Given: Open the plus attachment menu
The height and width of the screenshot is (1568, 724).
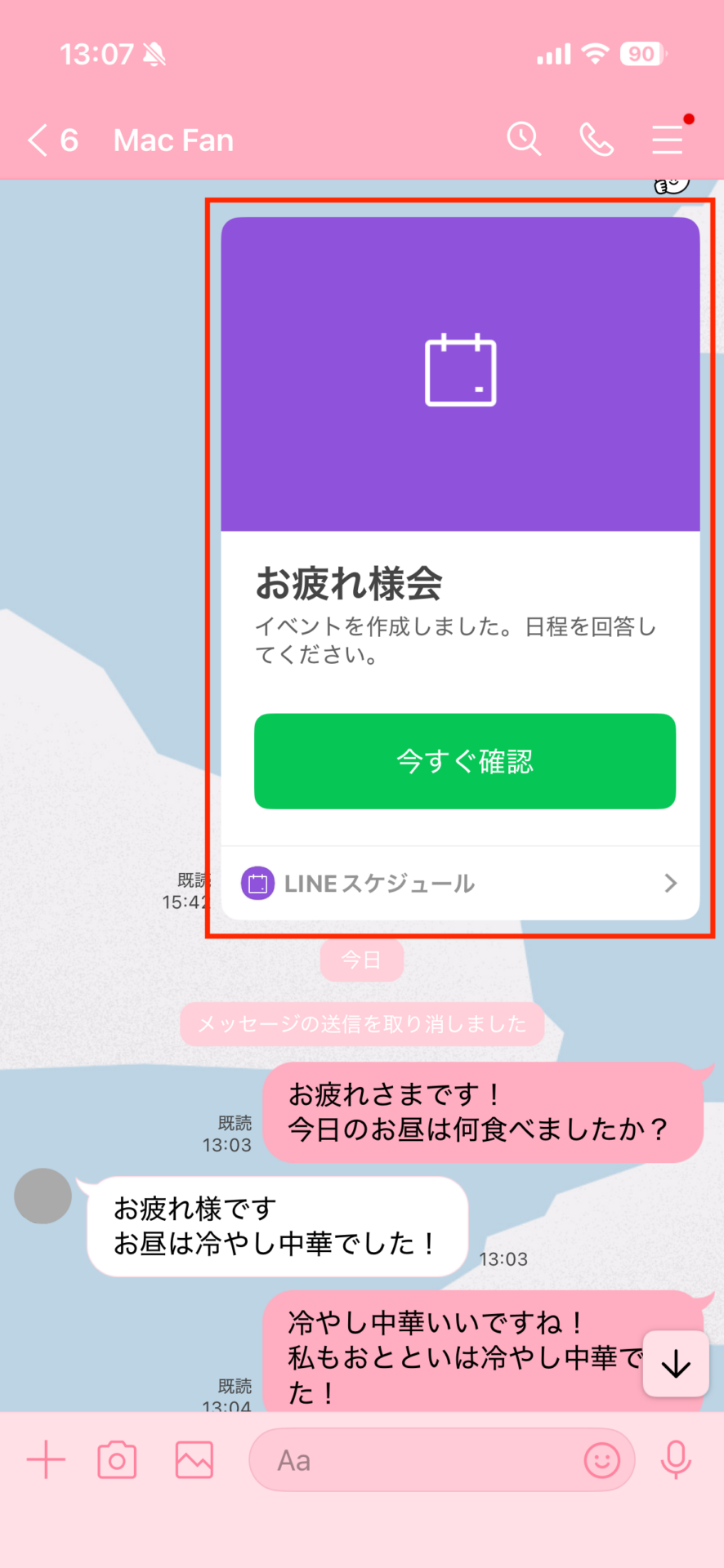Looking at the screenshot, I should pyautogui.click(x=47, y=1459).
